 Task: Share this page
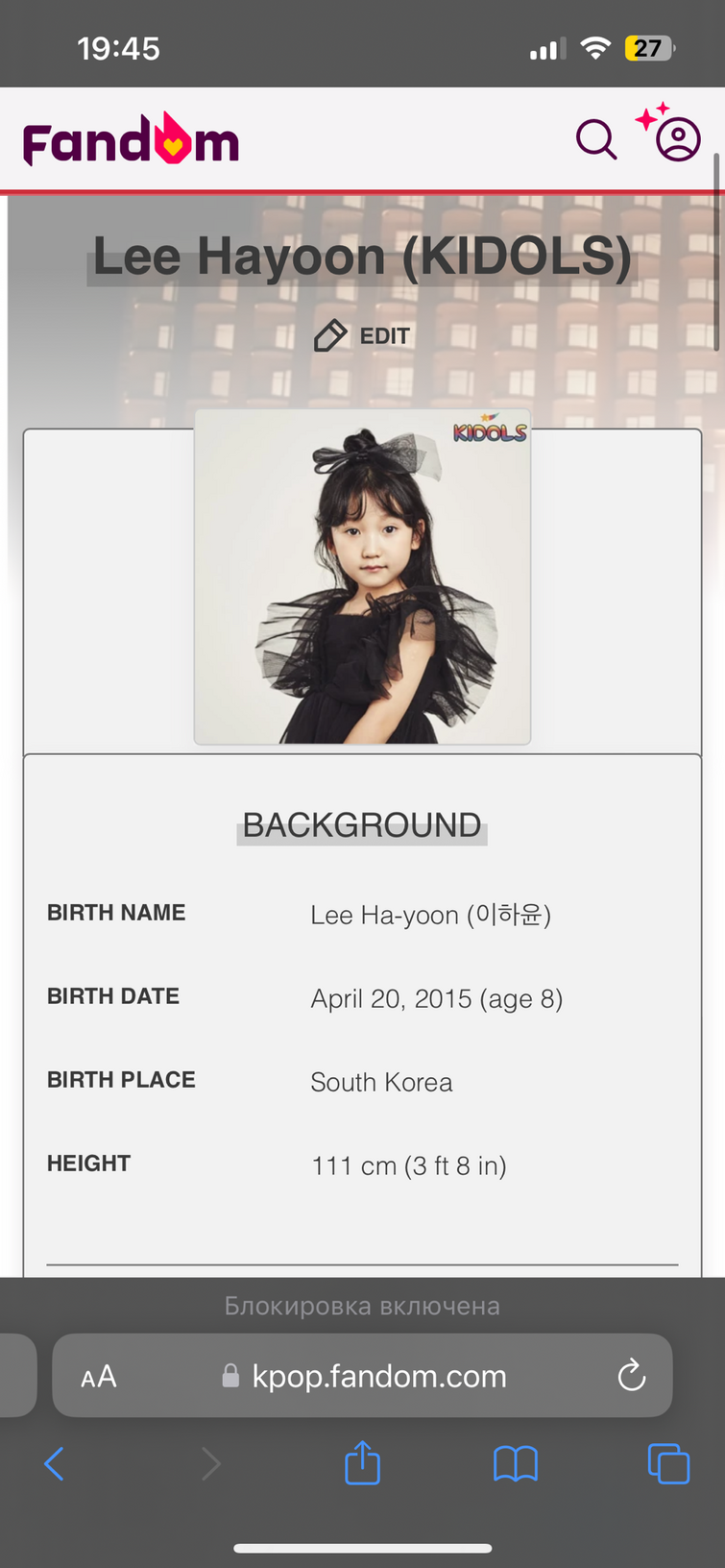tap(362, 1462)
